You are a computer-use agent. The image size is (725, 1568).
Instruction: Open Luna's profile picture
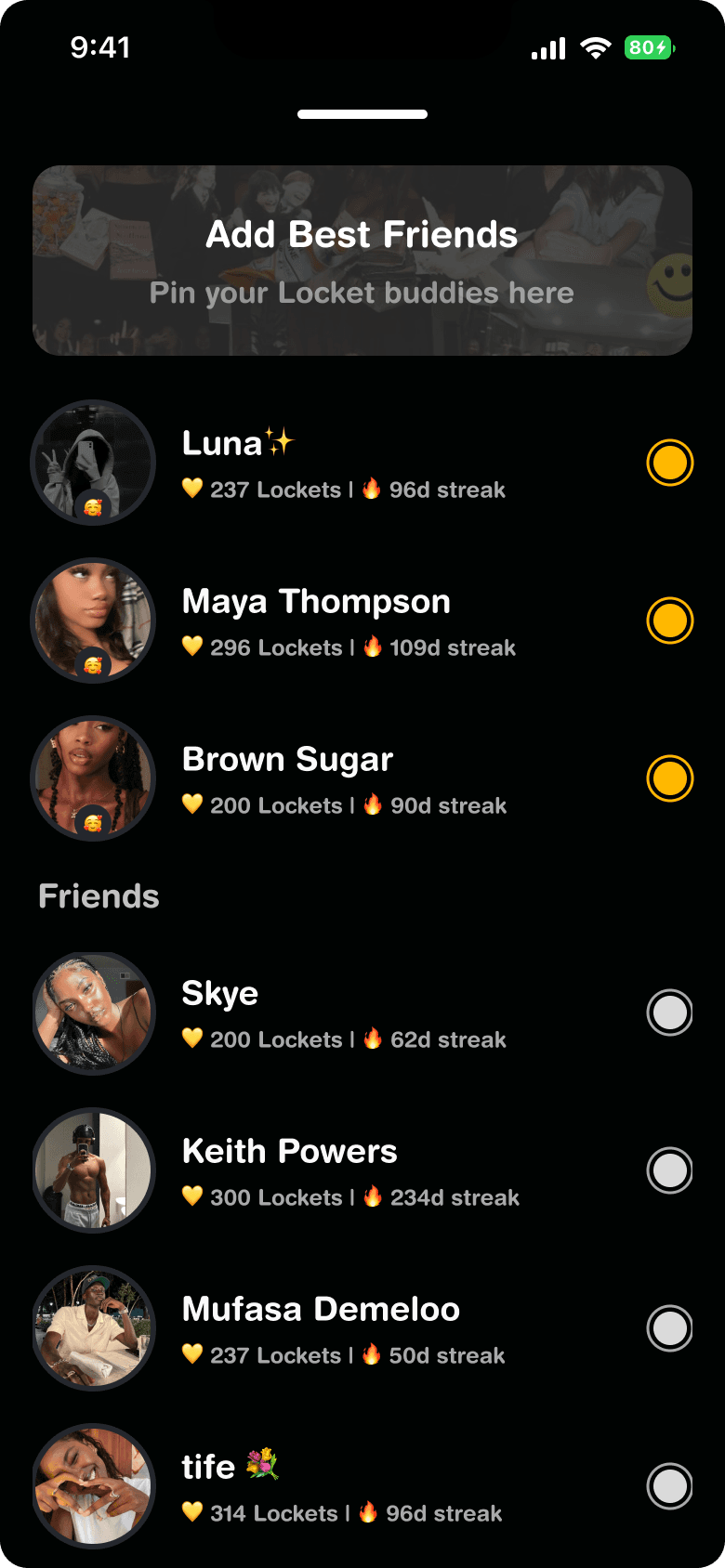tap(93, 463)
